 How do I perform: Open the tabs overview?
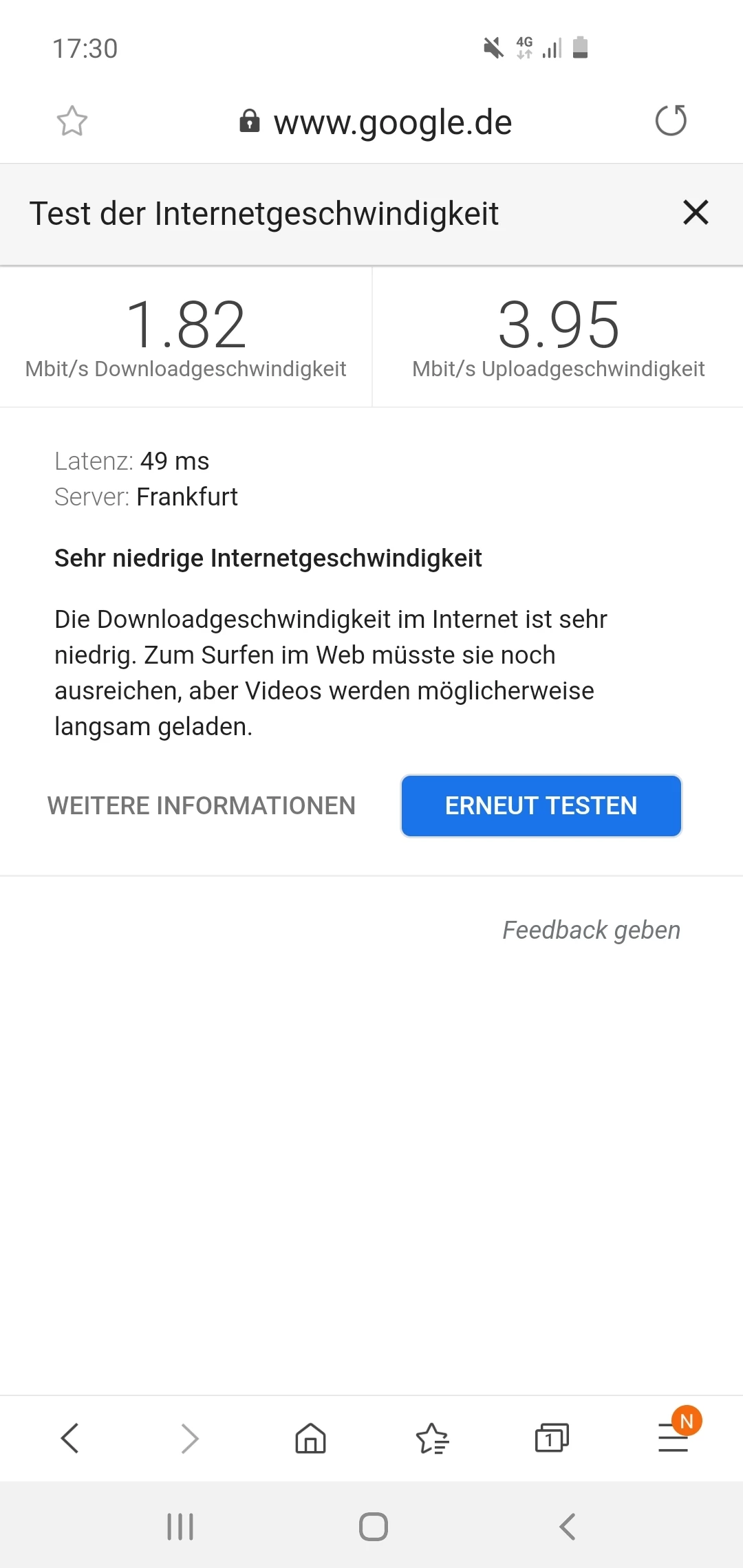552,1438
